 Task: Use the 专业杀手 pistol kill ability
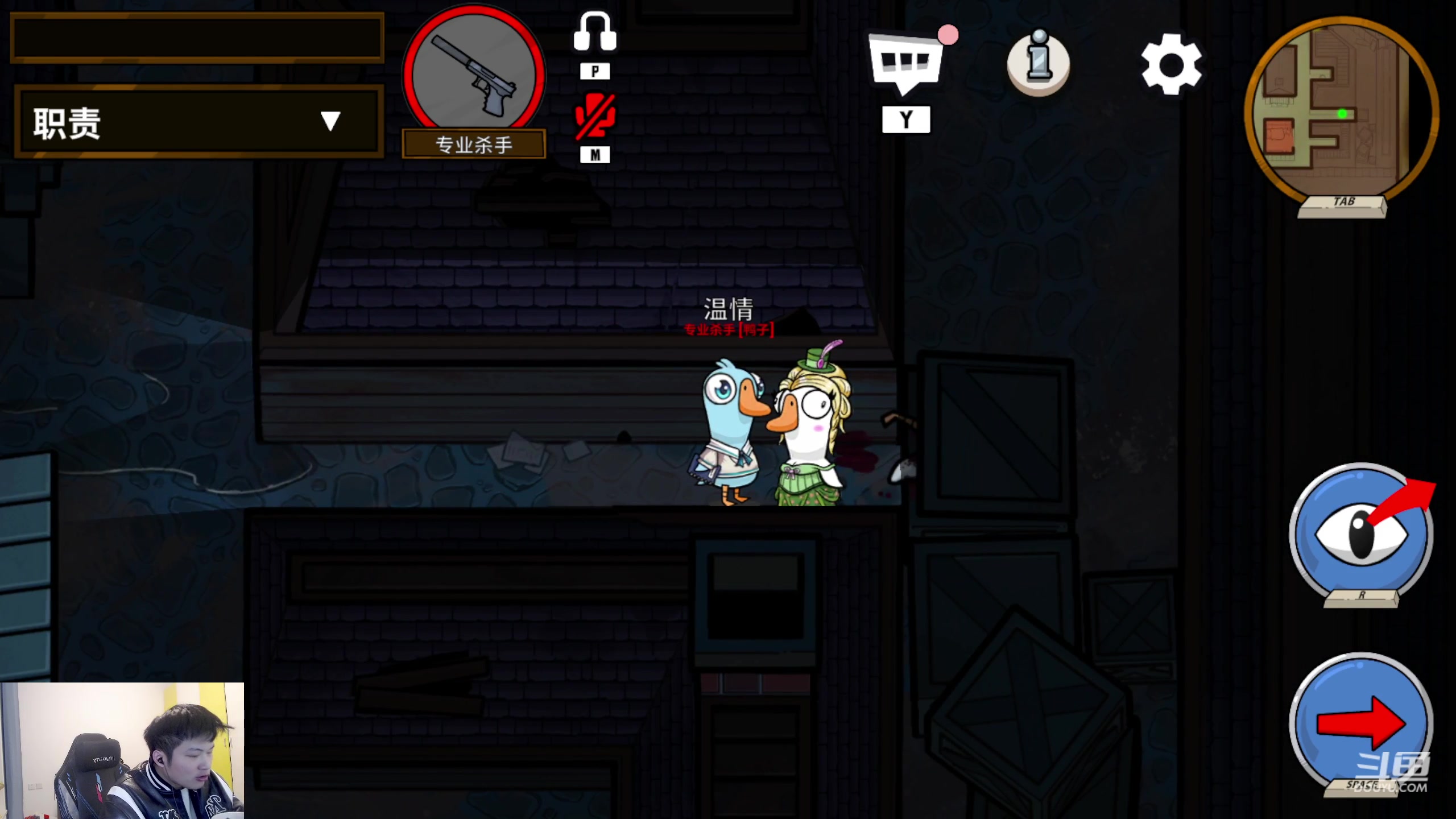click(x=474, y=72)
